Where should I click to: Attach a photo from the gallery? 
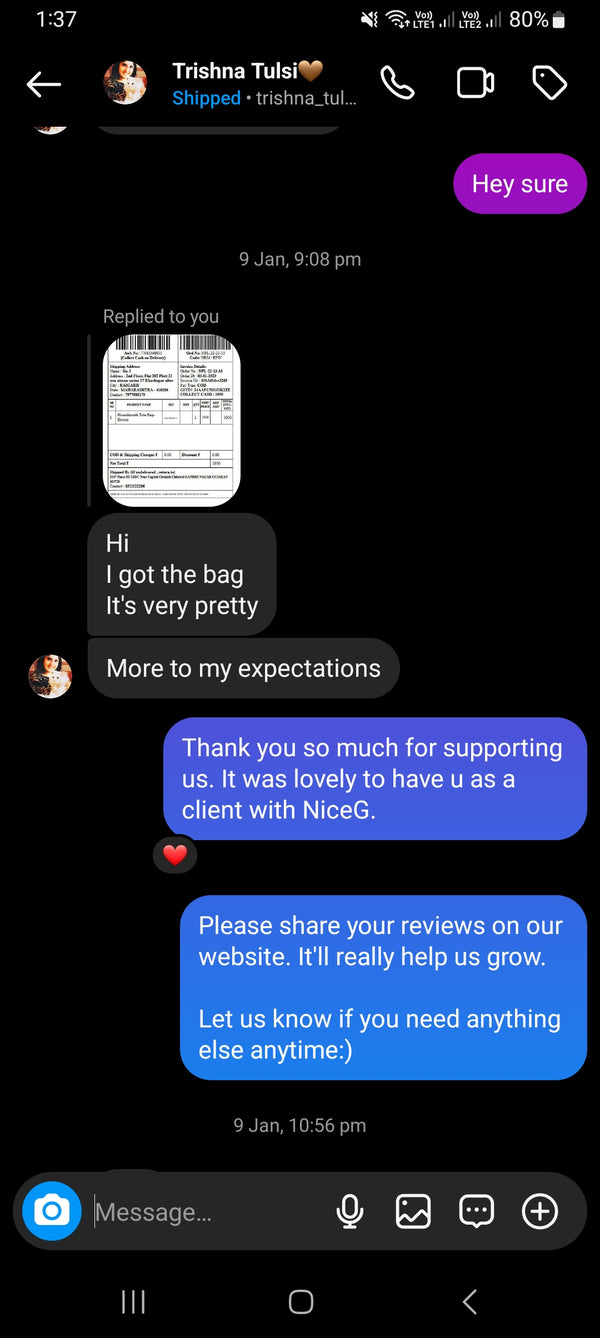click(x=413, y=1212)
